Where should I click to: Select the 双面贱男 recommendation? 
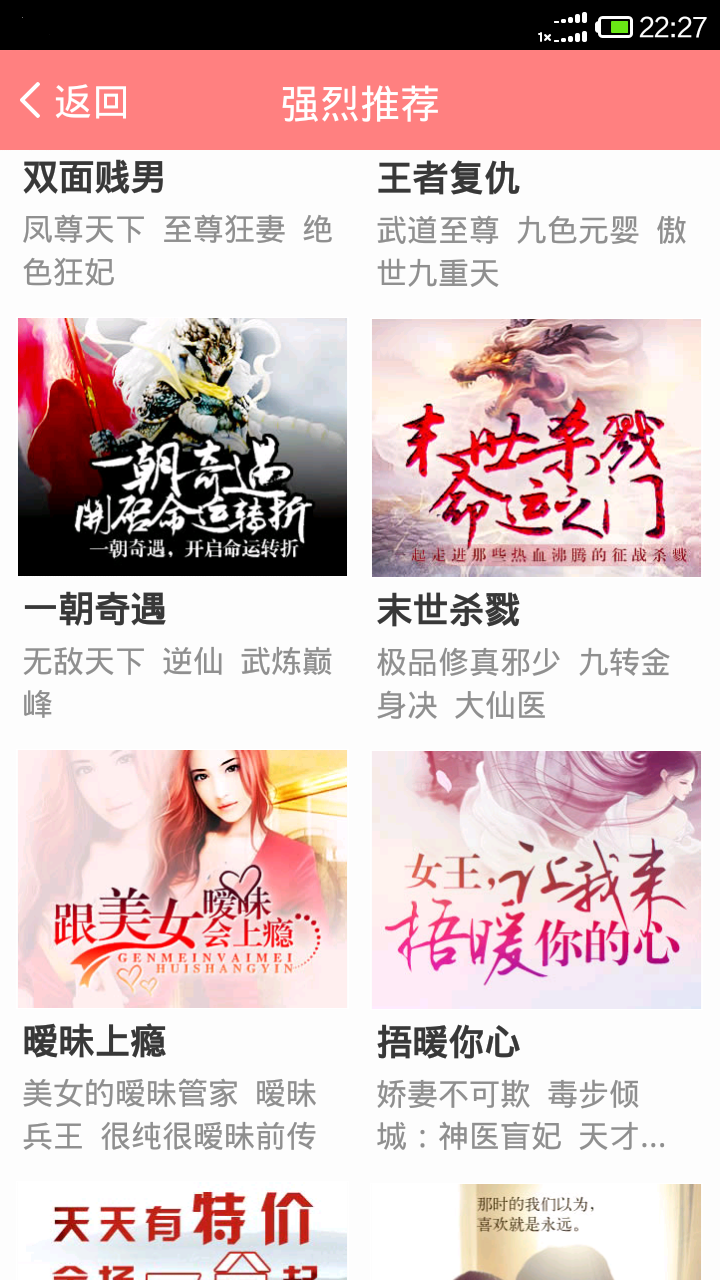[x=94, y=179]
